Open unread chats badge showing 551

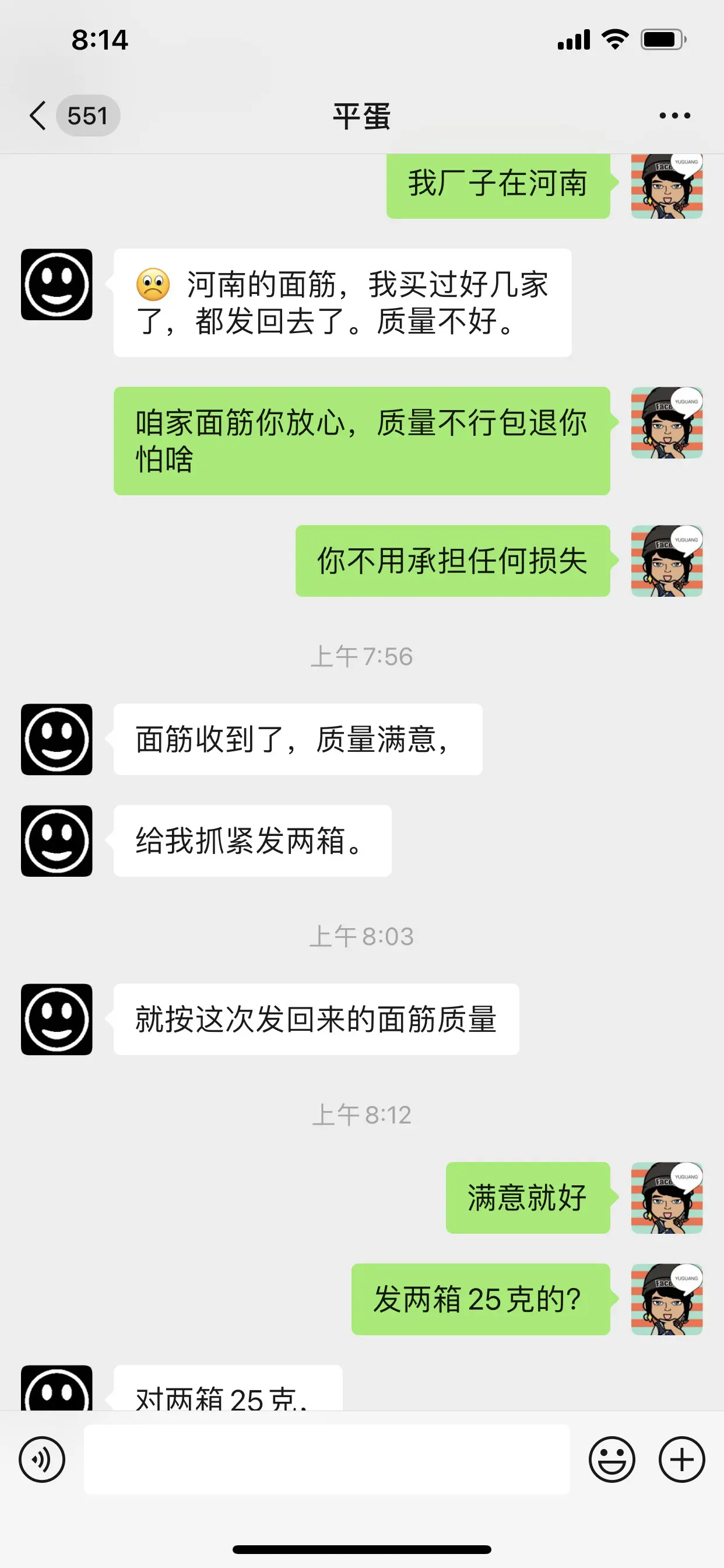88,114
